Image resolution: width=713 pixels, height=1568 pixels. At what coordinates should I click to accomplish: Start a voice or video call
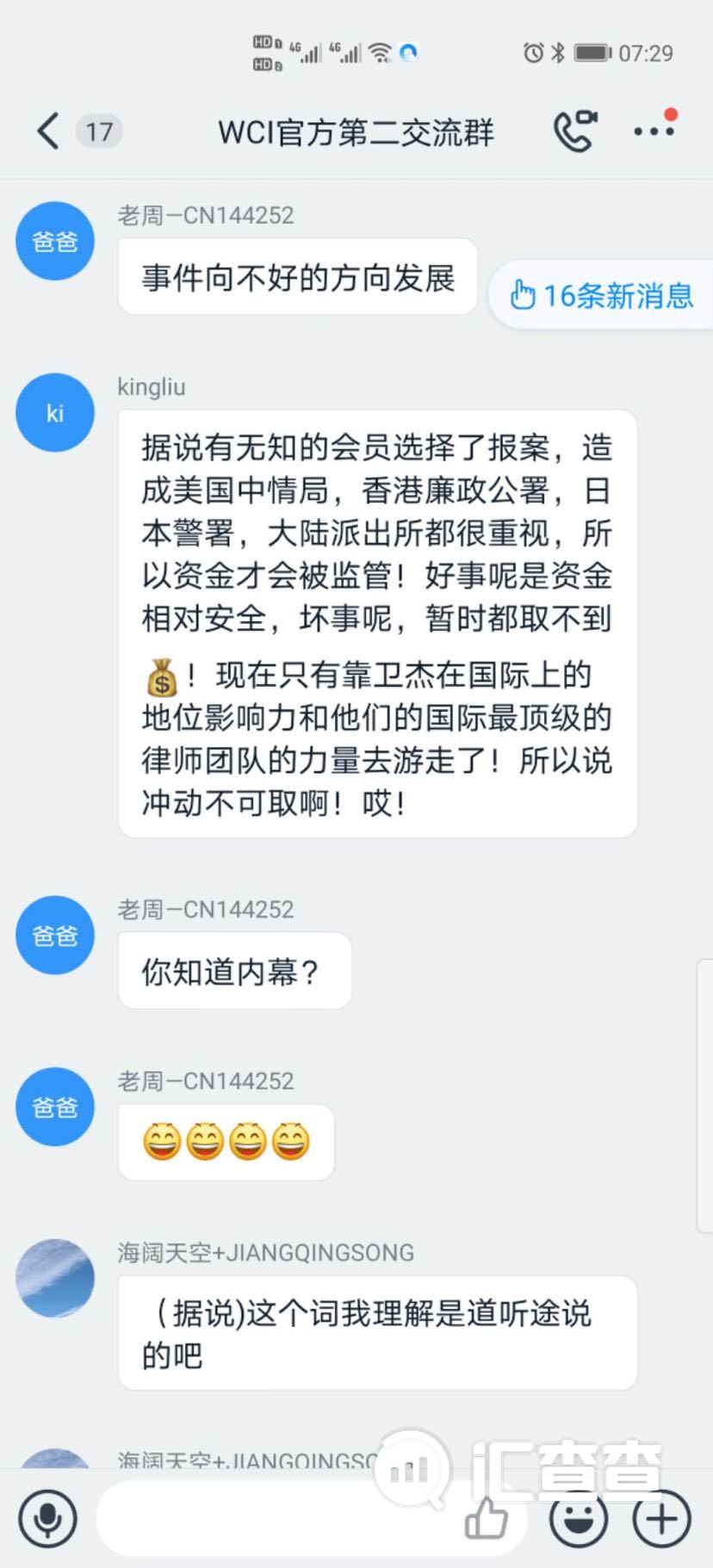pyautogui.click(x=575, y=132)
